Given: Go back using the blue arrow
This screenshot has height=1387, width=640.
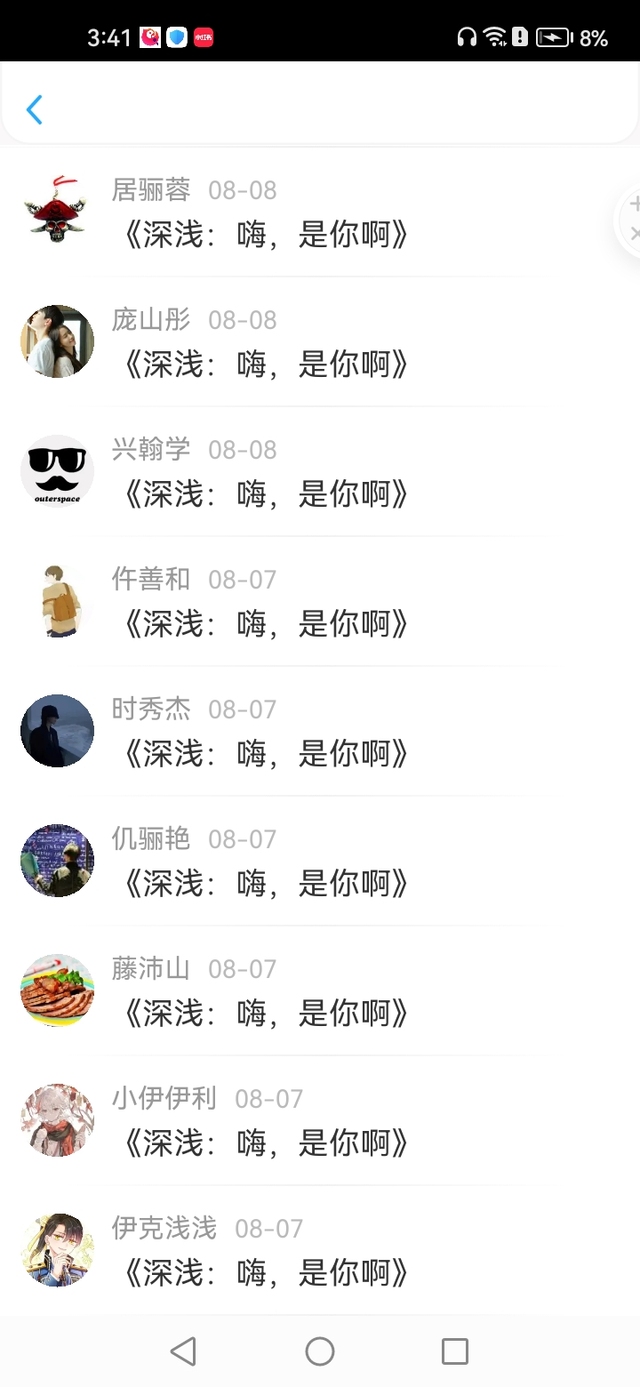Looking at the screenshot, I should coord(34,110).
